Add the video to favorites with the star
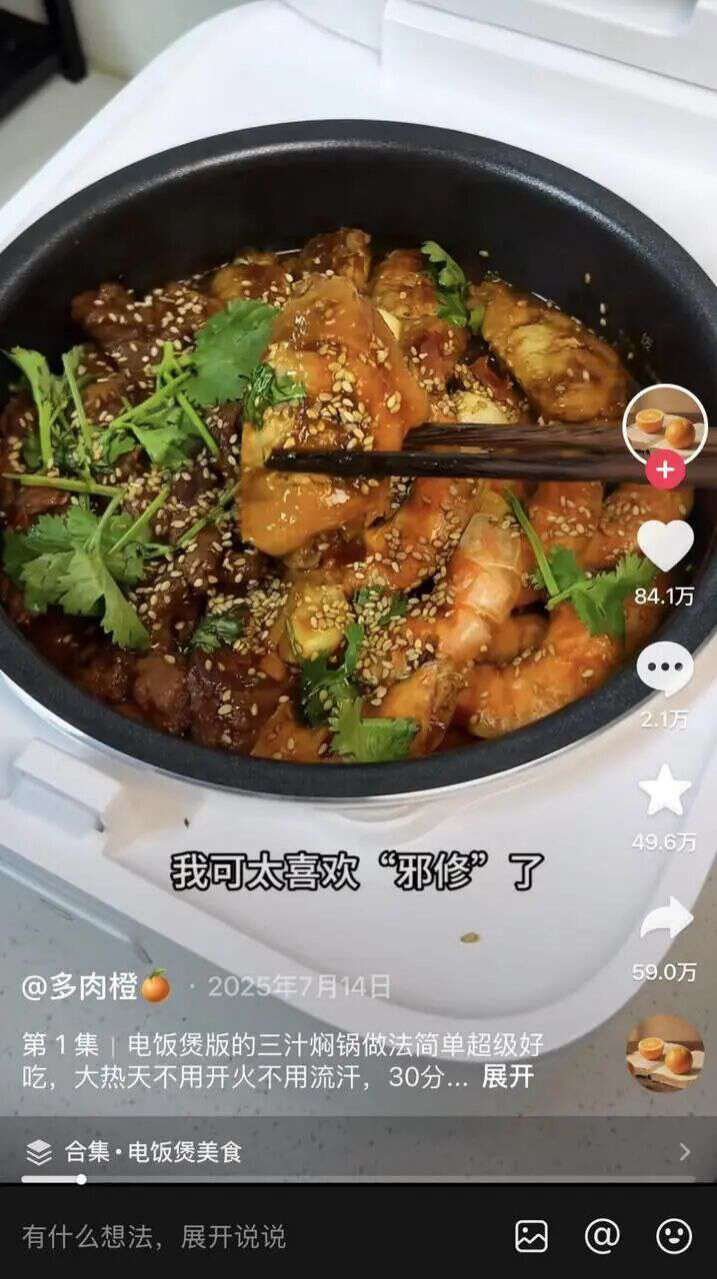Viewport: 717px width, 1279px height. (x=665, y=791)
